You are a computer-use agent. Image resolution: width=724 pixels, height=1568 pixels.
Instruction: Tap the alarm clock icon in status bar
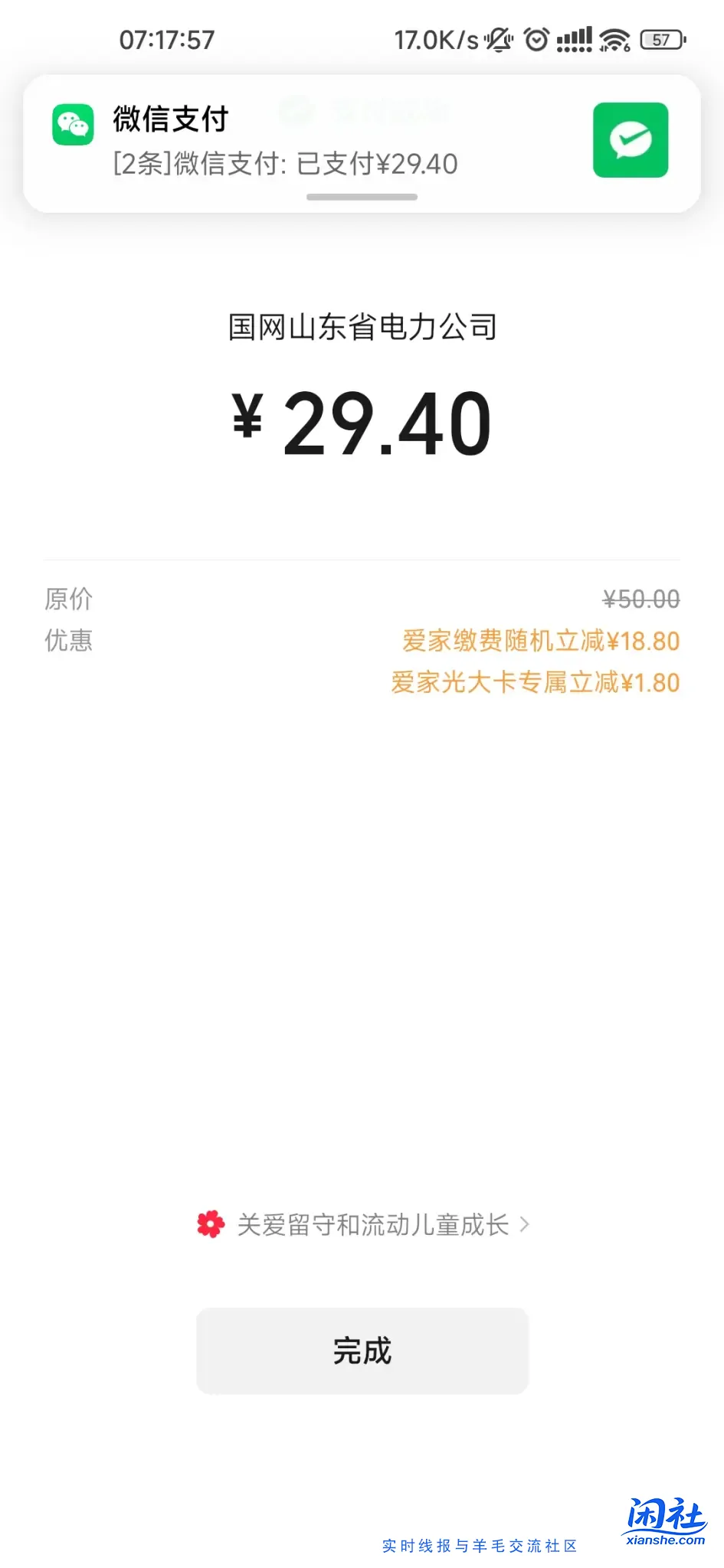536,39
